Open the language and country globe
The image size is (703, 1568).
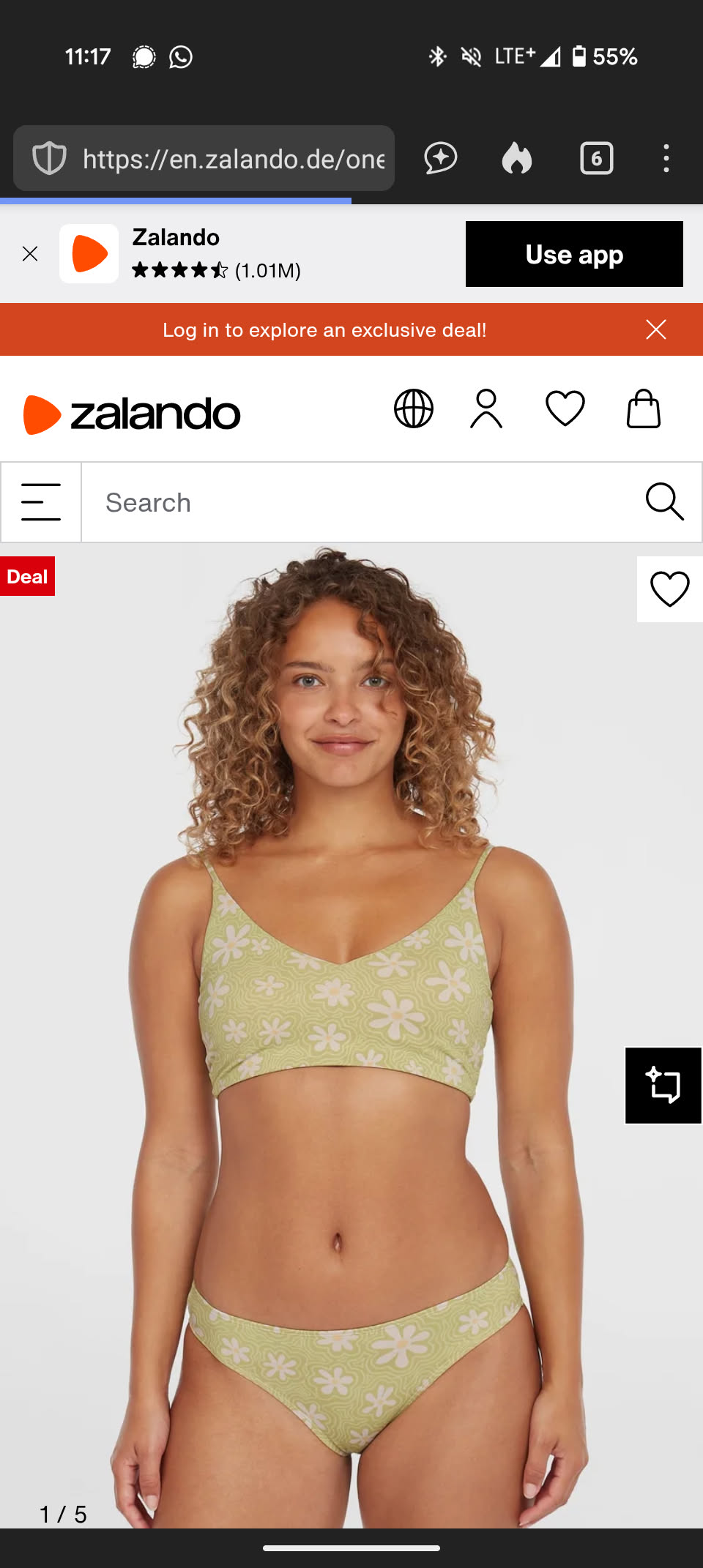coord(414,408)
